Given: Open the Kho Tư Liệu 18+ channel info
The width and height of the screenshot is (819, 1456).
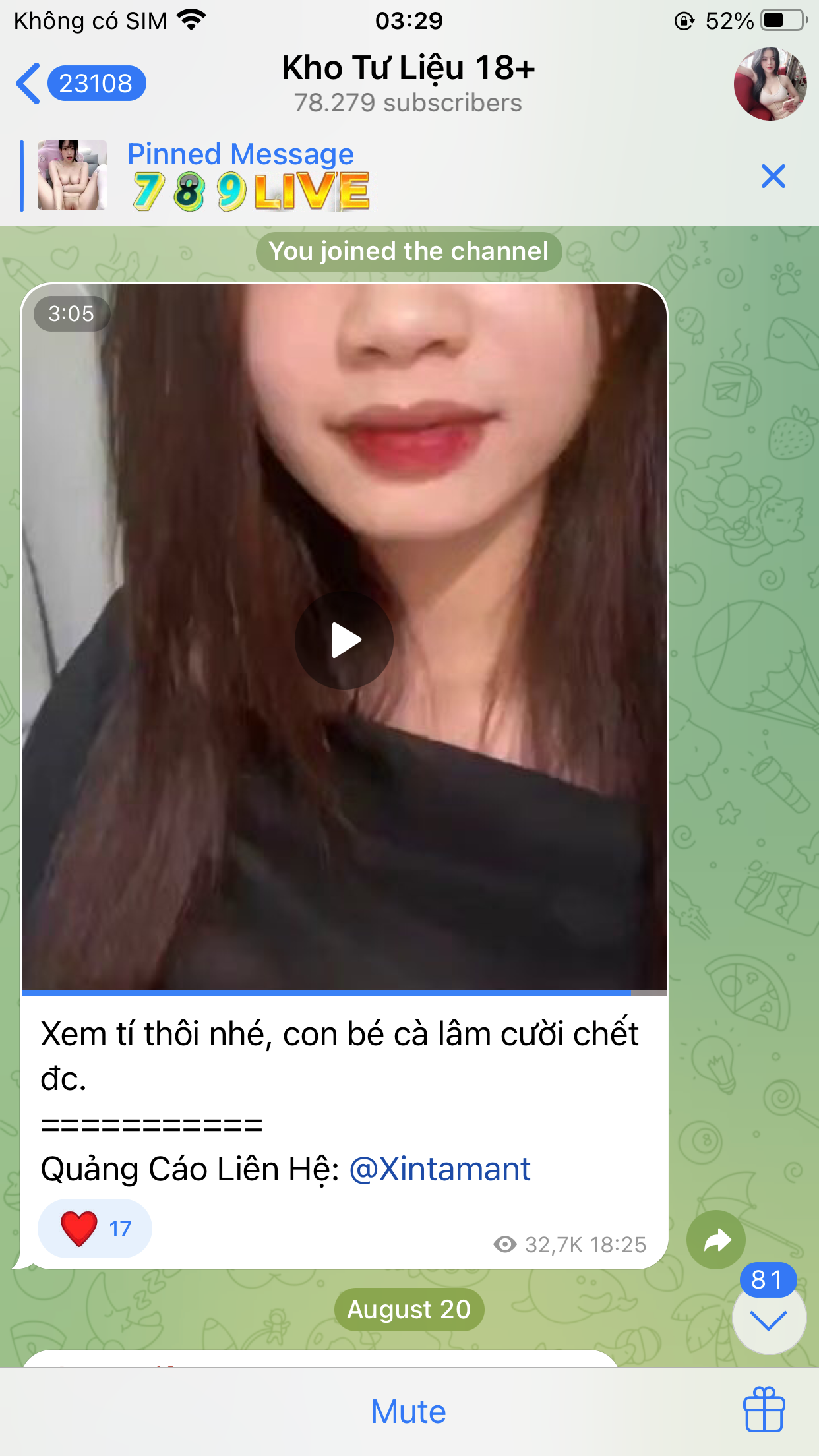Looking at the screenshot, I should point(408,84).
